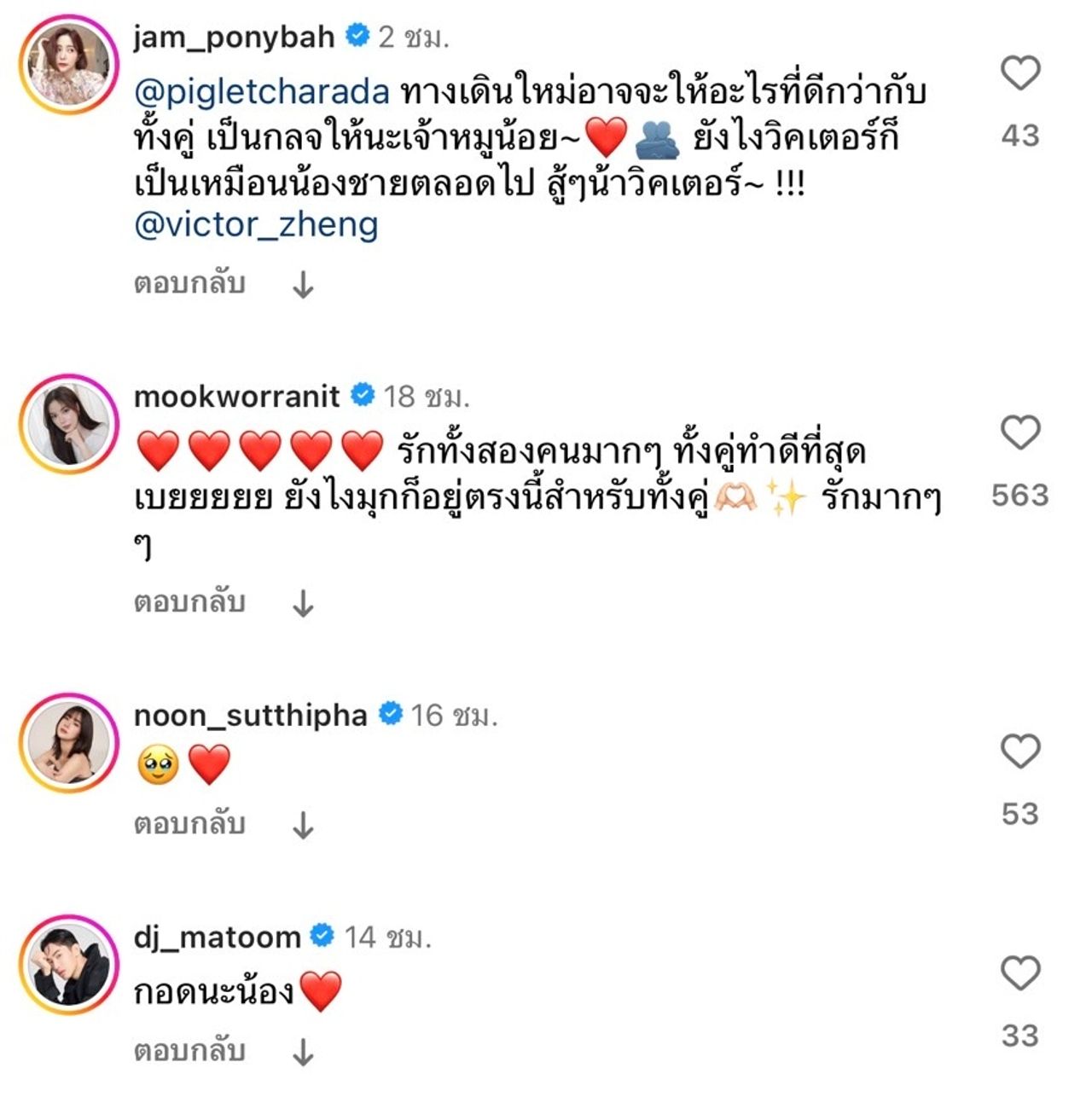Screen dimensions: 1092x1097
Task: Open the @victor_zheng mention link
Action: tap(256, 225)
